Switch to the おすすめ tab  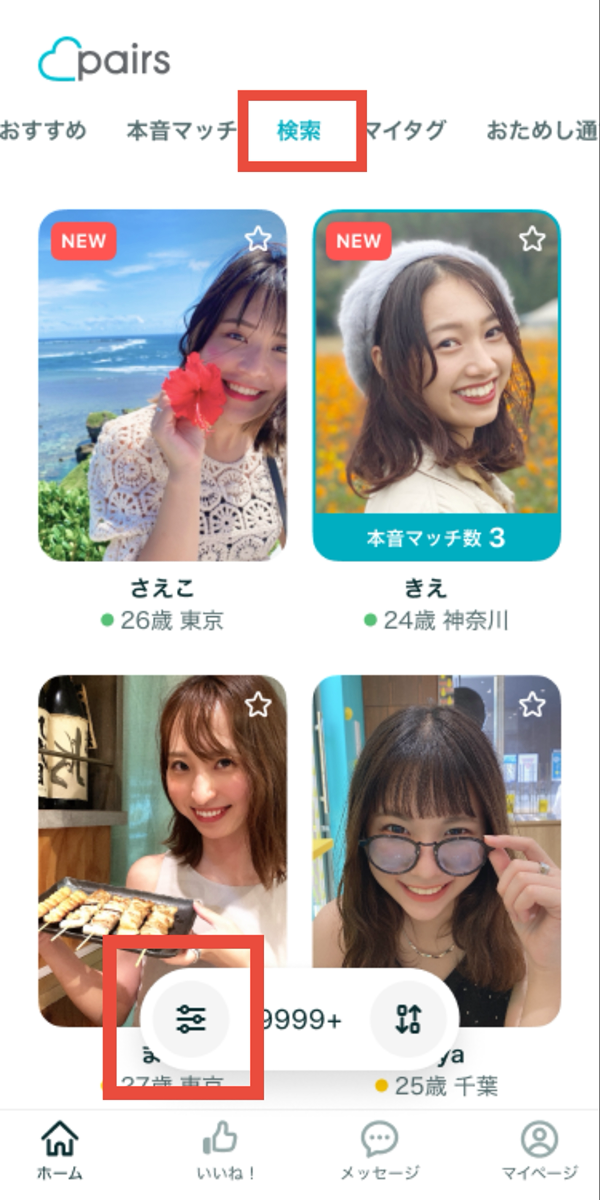click(43, 131)
